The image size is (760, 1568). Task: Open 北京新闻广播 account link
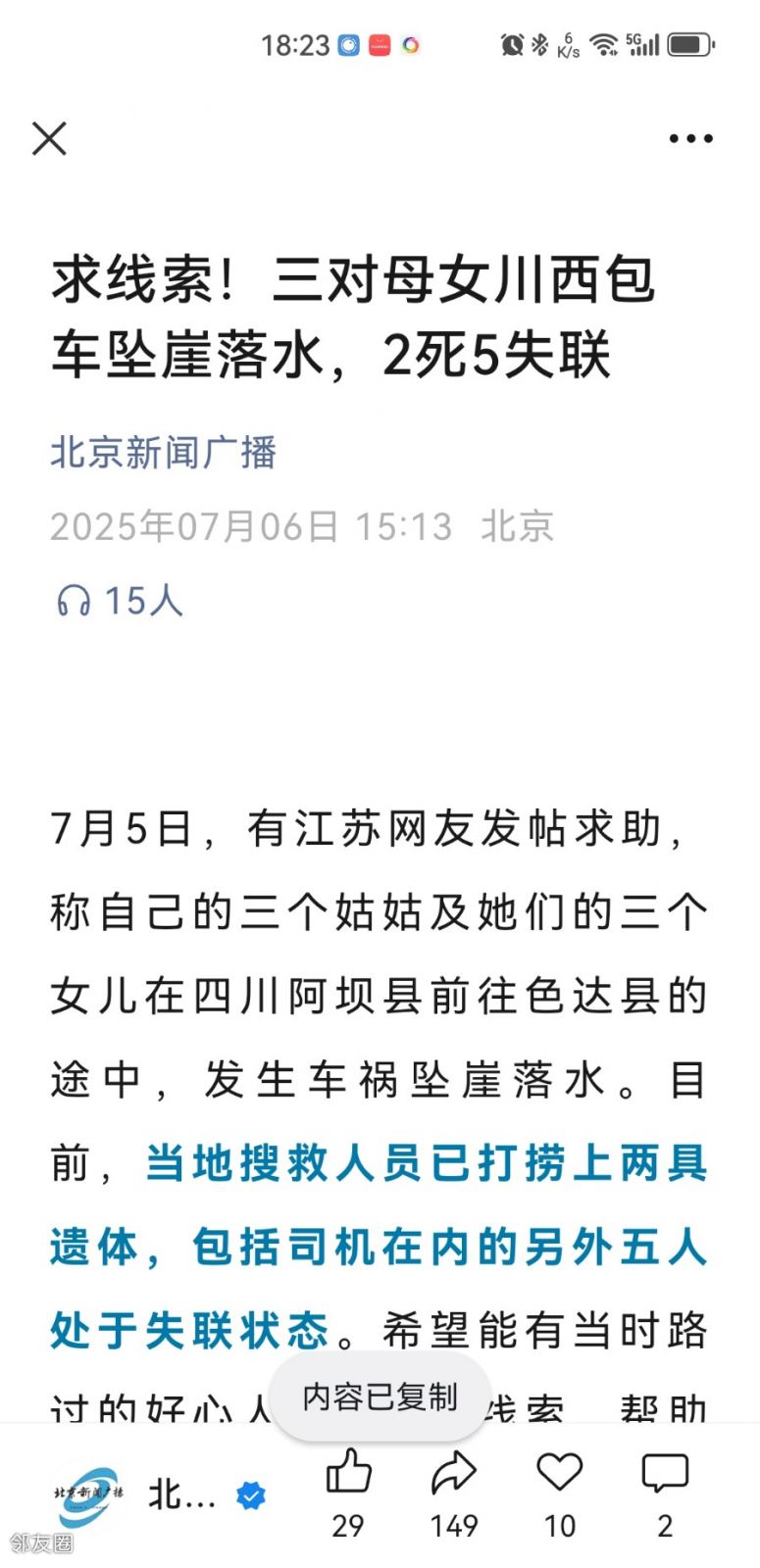point(164,453)
